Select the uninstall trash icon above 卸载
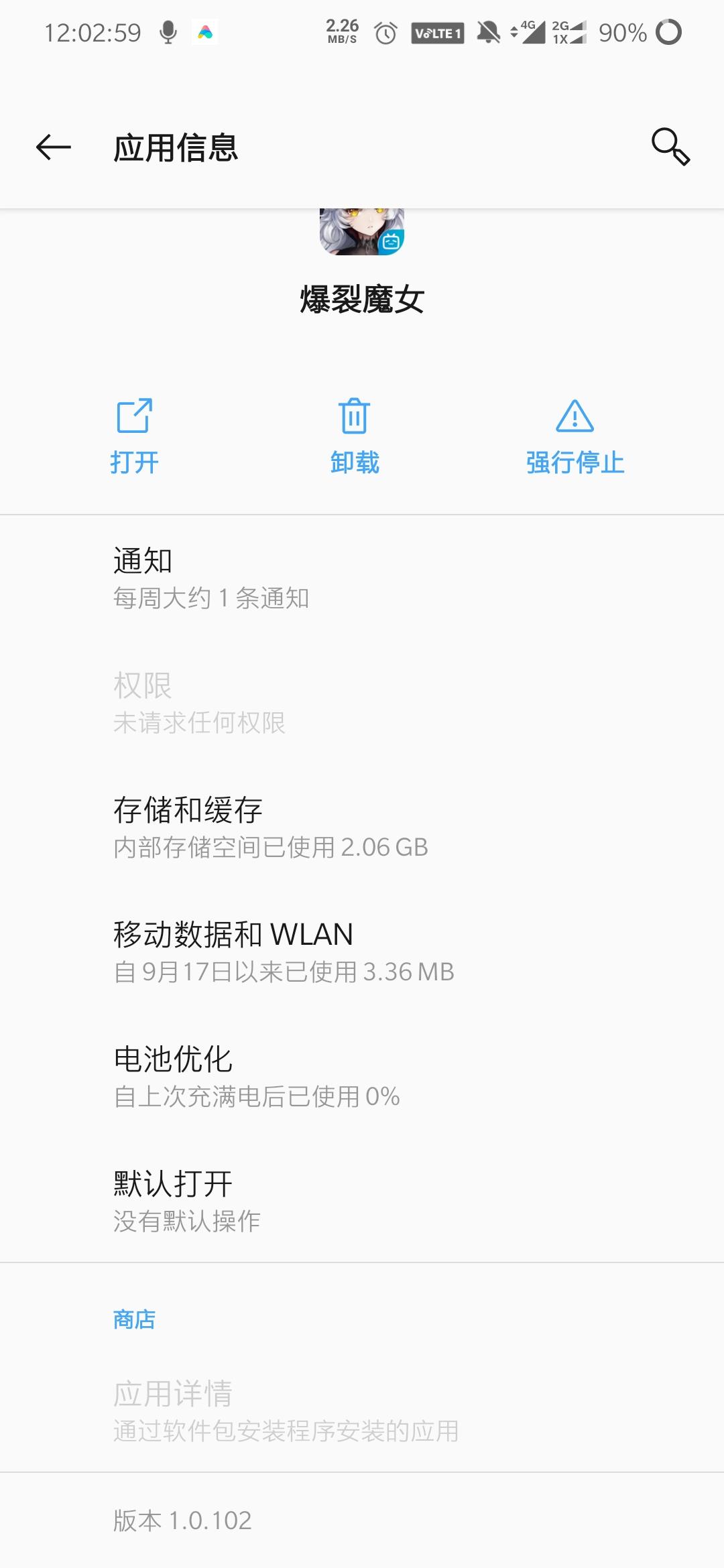This screenshot has height=1568, width=724. 353,415
